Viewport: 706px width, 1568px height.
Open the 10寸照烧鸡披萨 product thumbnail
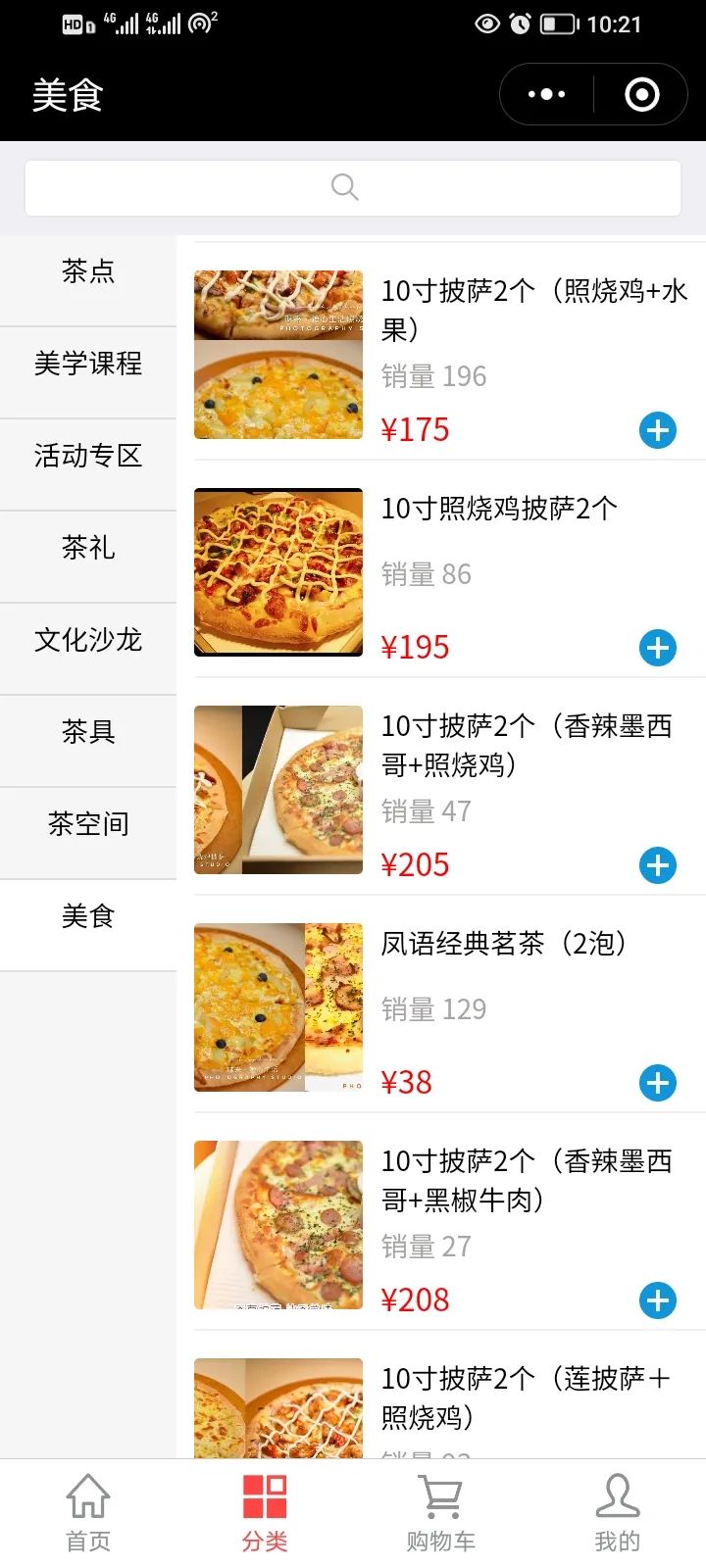click(x=277, y=572)
